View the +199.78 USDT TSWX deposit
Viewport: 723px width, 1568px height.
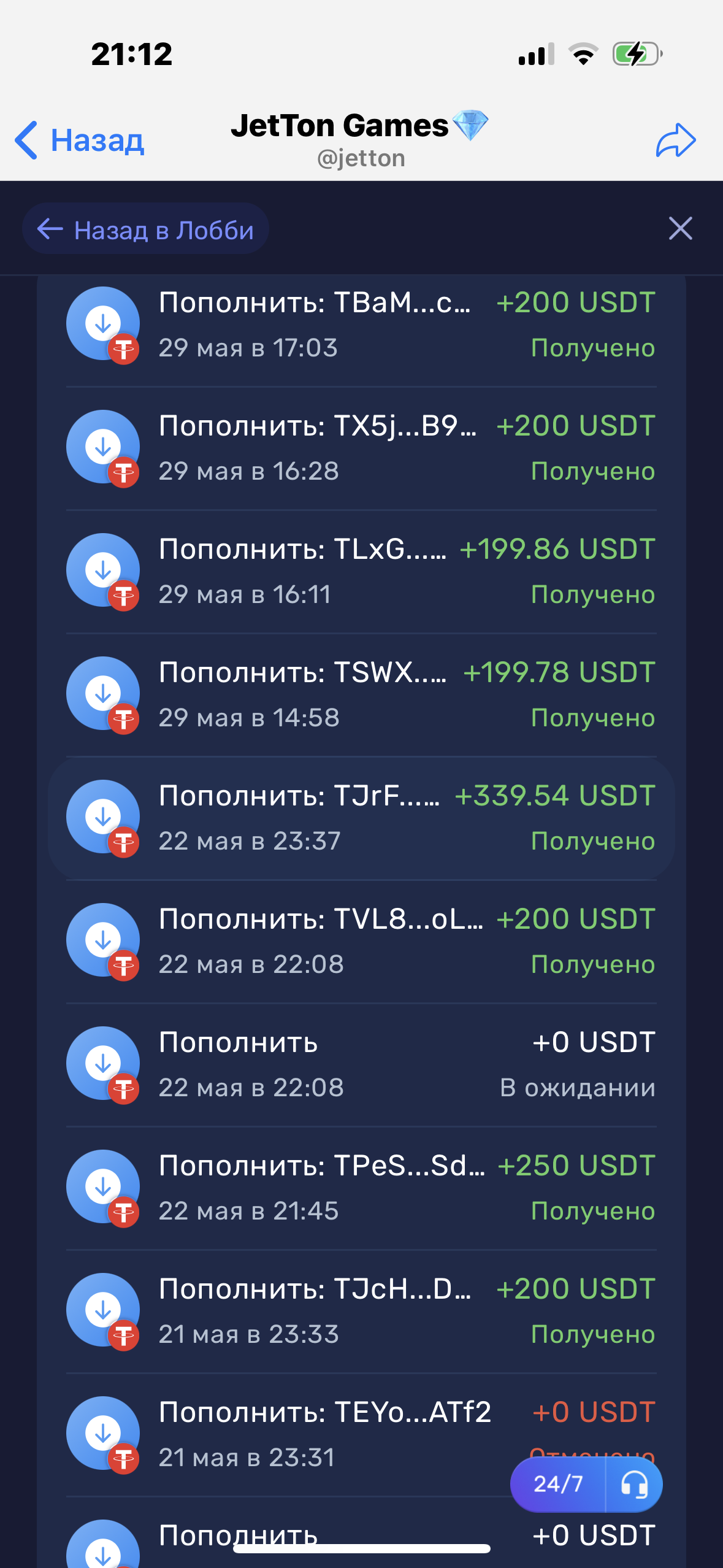[x=361, y=694]
